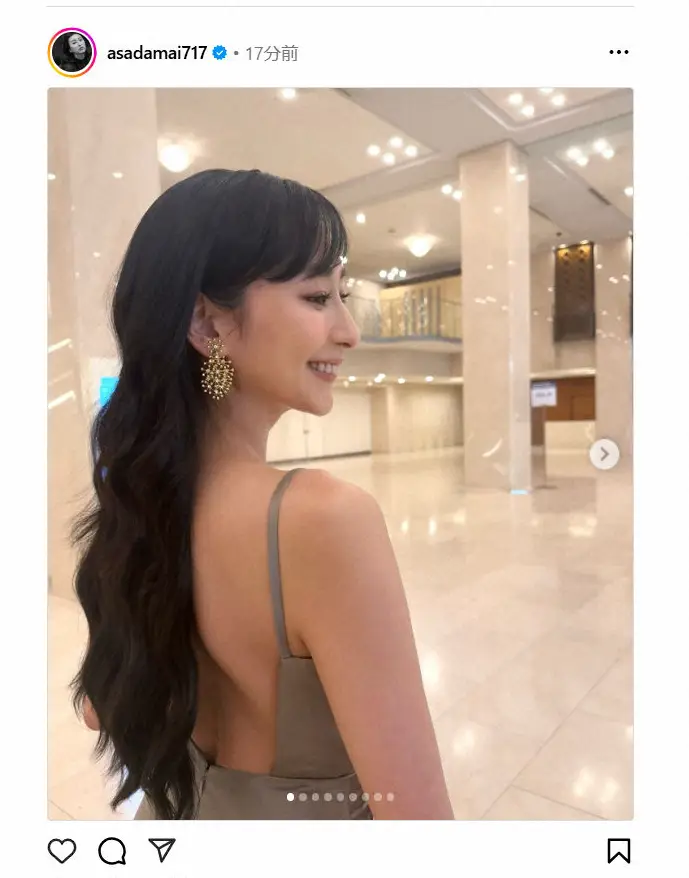This screenshot has width=689, height=878.
Task: Share the post via paper plane icon
Action: 162,850
